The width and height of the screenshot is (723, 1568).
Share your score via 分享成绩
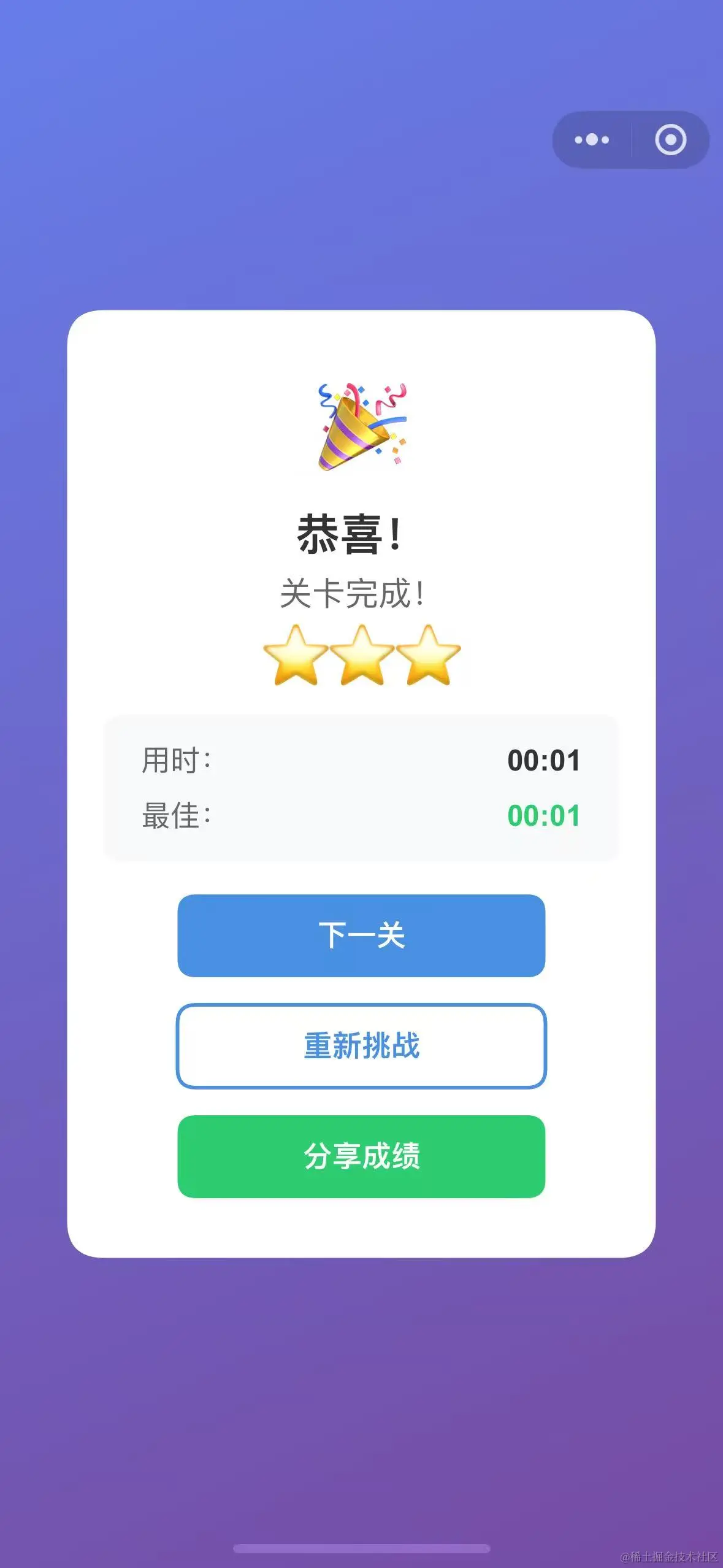(x=361, y=1156)
